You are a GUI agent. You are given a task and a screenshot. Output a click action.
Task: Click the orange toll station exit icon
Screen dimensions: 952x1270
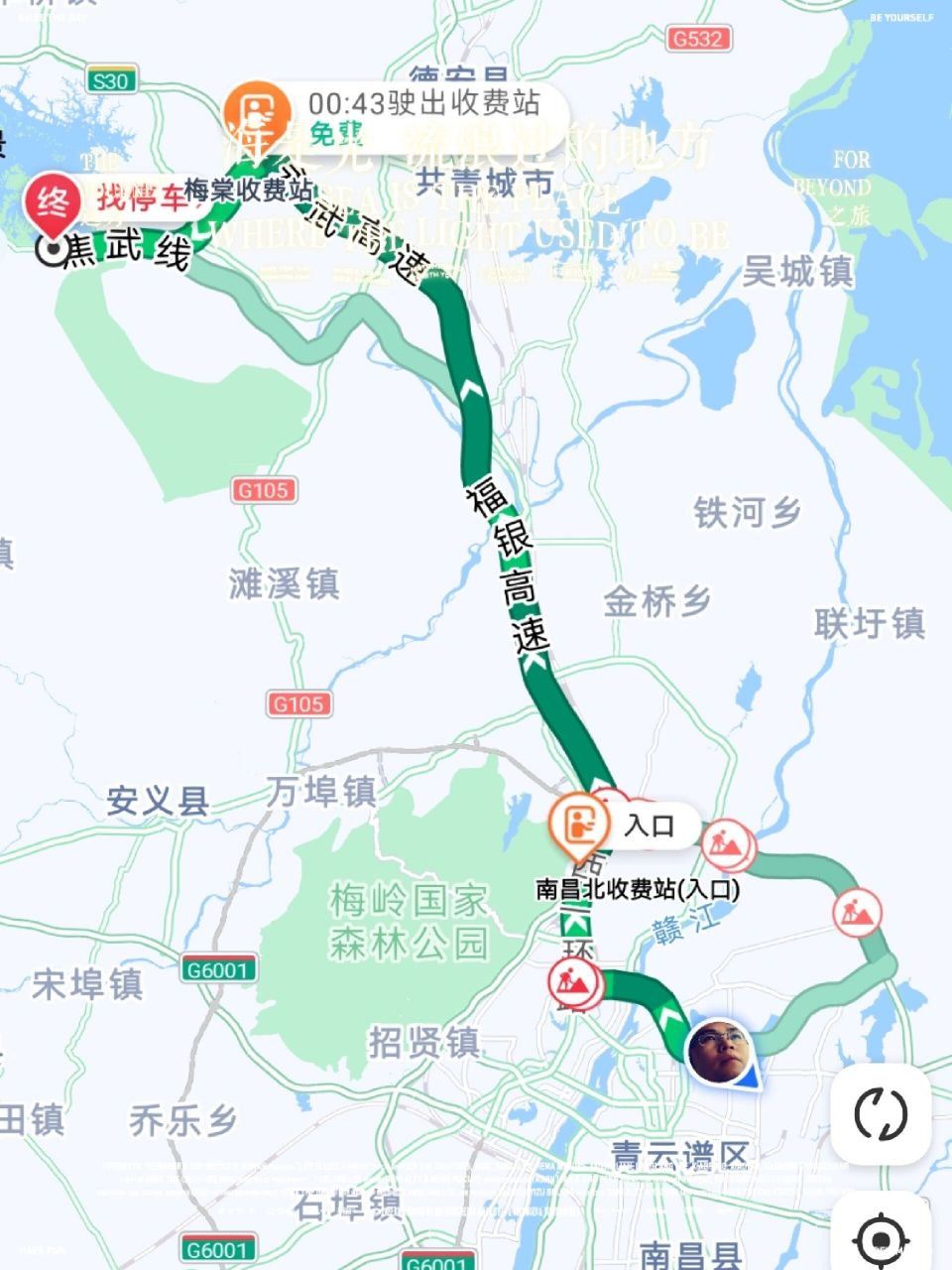pyautogui.click(x=256, y=107)
